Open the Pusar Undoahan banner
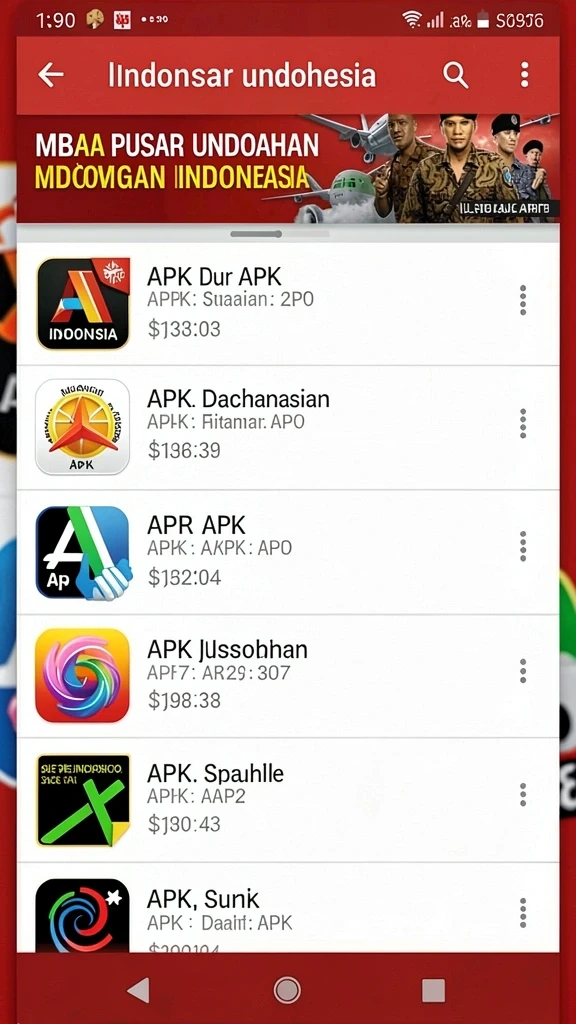 point(288,168)
